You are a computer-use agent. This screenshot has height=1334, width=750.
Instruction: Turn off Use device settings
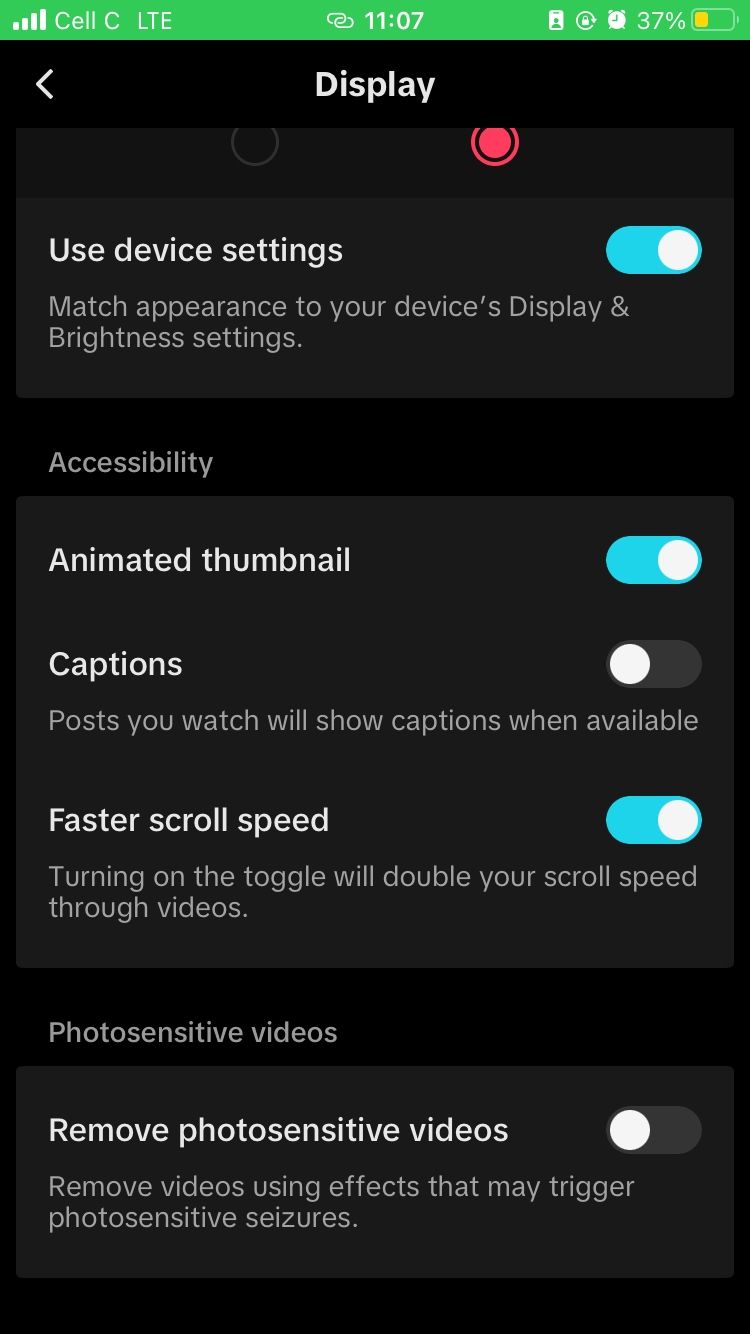[653, 250]
